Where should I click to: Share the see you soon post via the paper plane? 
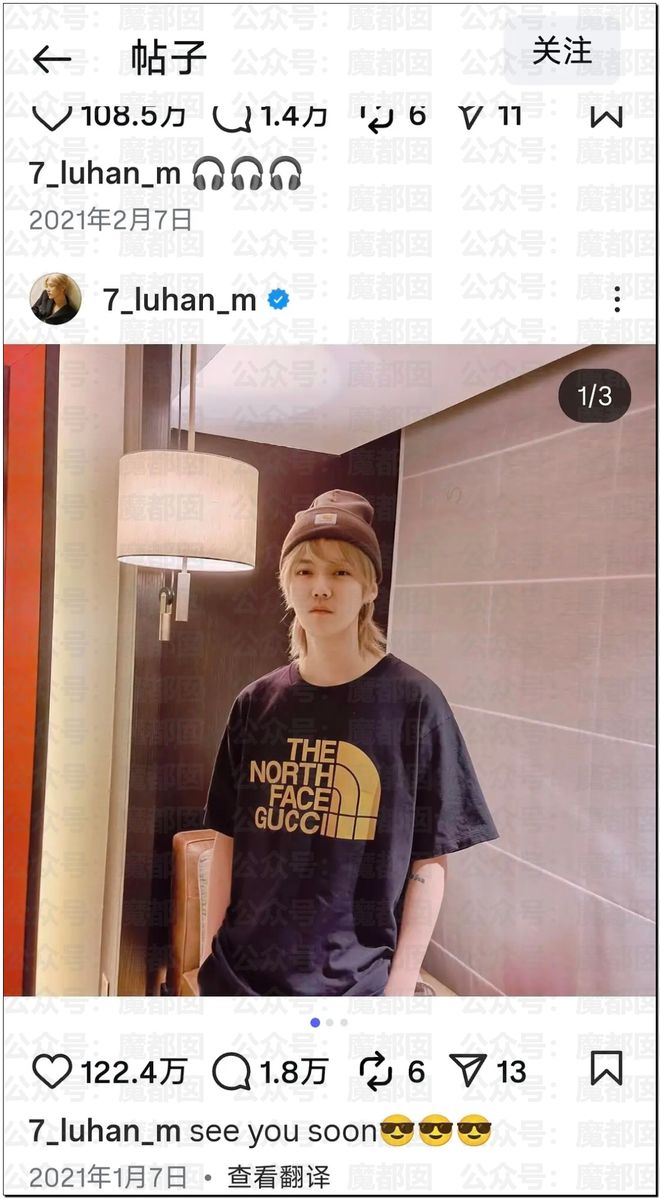click(x=467, y=1071)
